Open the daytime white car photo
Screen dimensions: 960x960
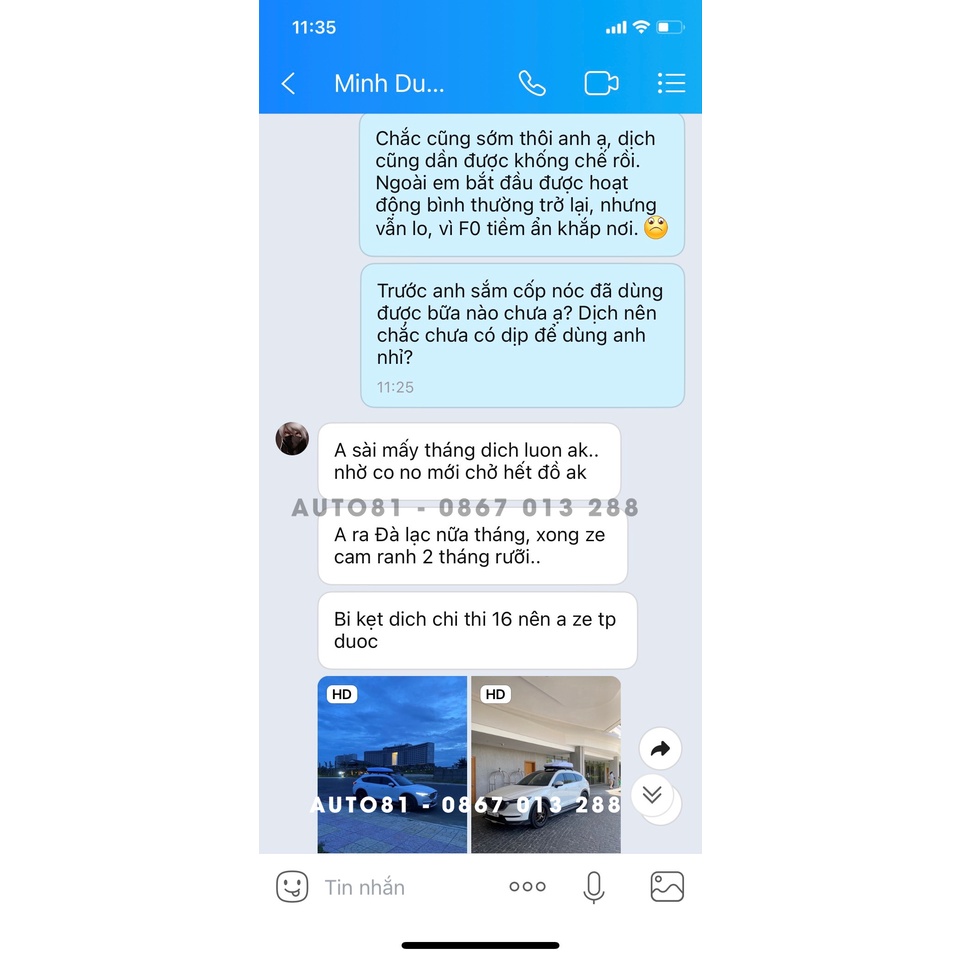click(x=546, y=764)
